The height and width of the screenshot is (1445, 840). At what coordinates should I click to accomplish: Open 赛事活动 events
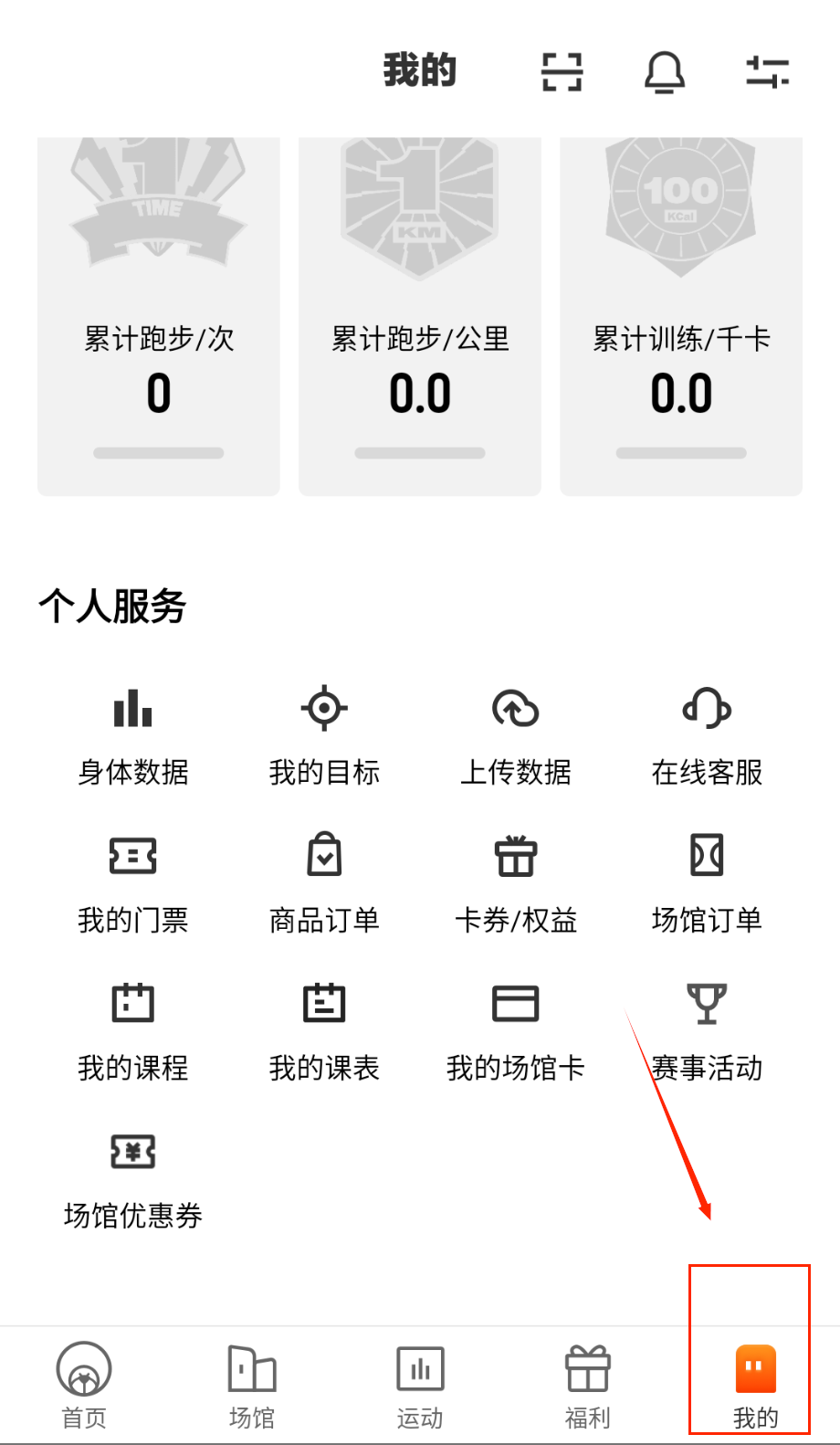[707, 1031]
